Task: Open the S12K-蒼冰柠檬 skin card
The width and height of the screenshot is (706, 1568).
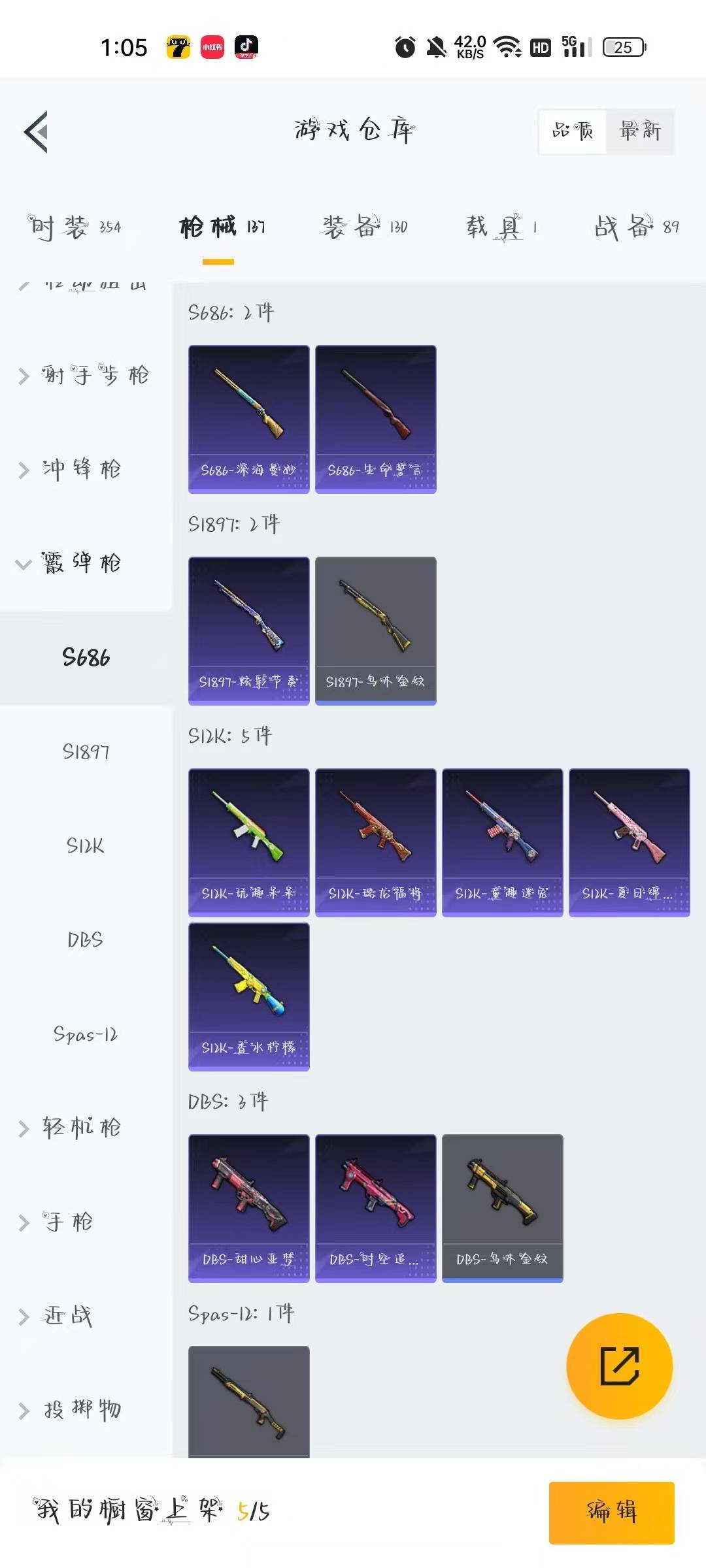Action: pos(248,996)
